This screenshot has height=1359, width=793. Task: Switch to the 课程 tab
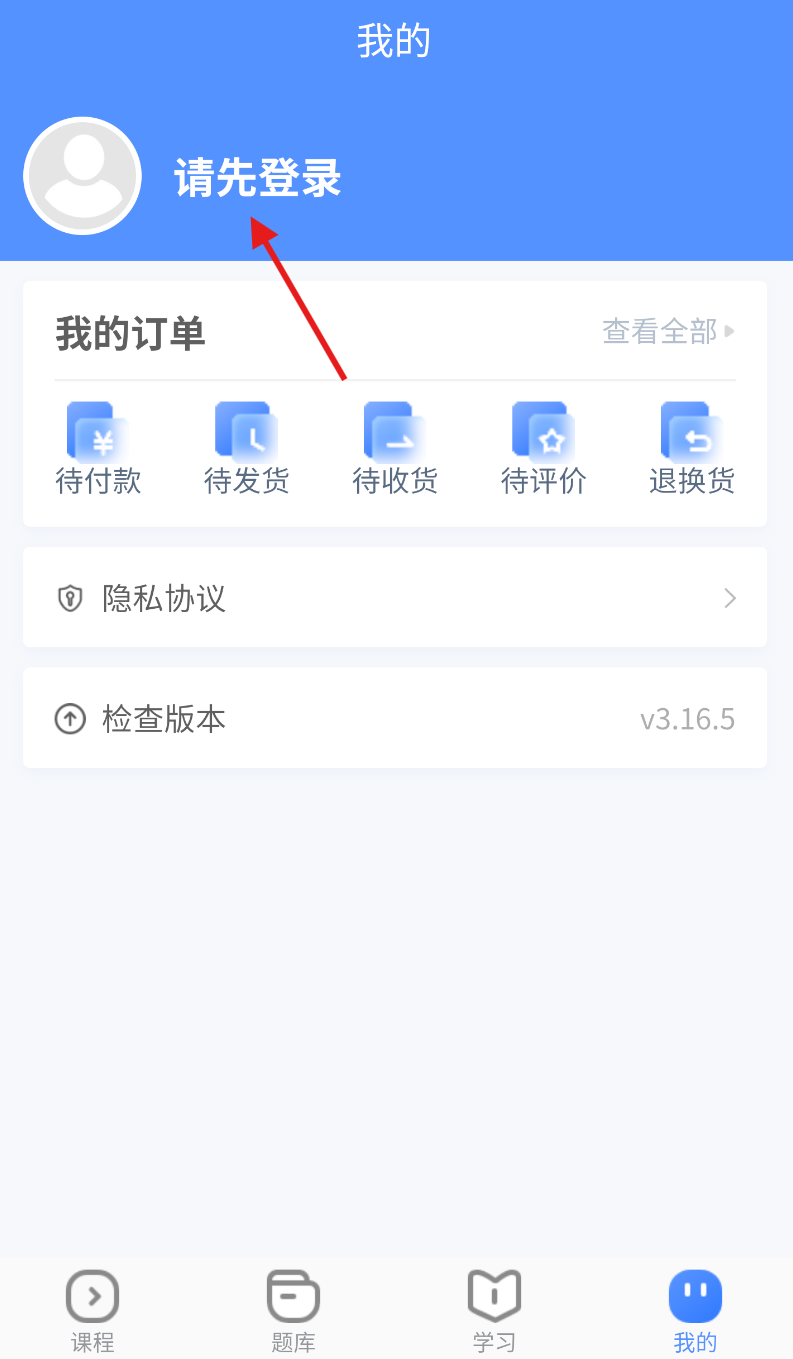pos(93,1310)
